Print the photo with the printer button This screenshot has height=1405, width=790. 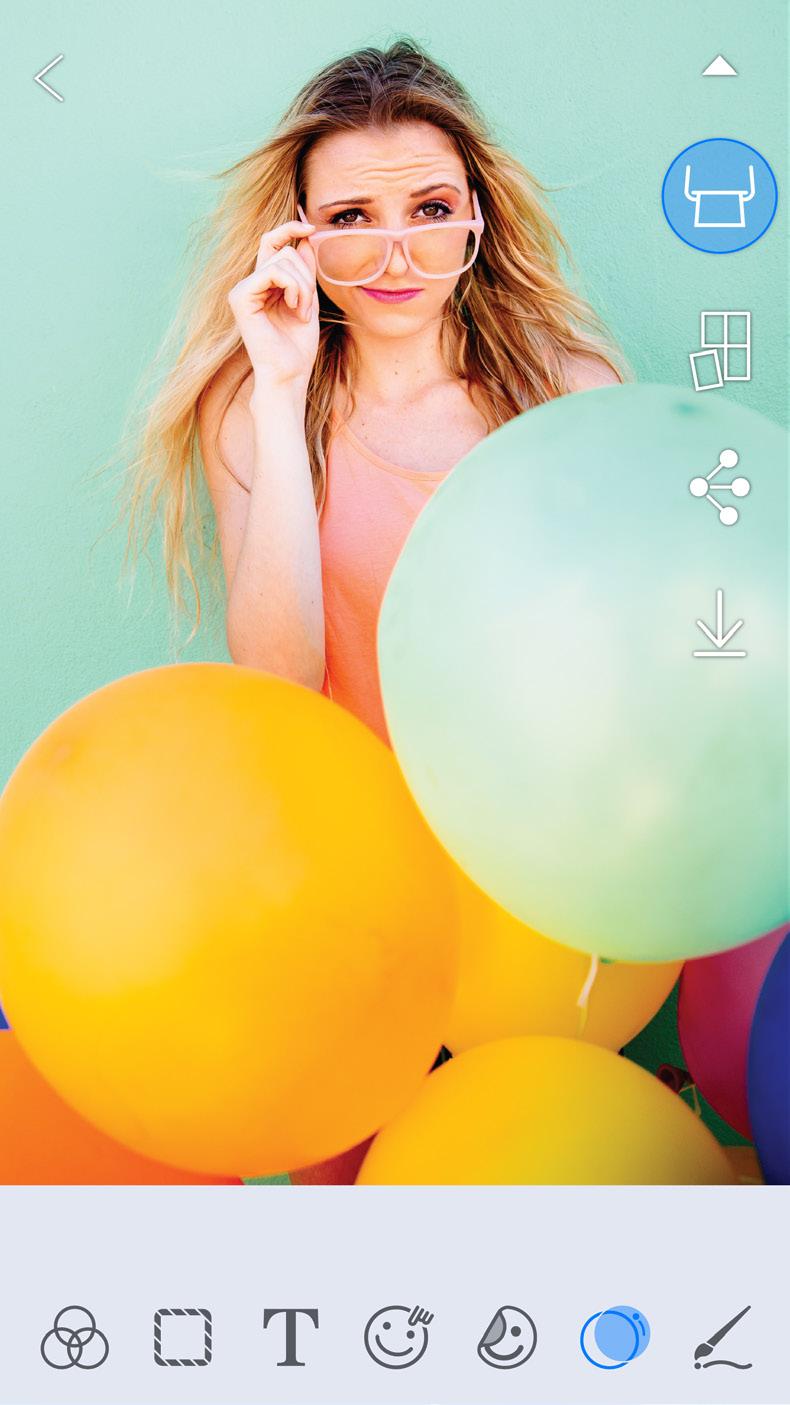click(x=719, y=195)
